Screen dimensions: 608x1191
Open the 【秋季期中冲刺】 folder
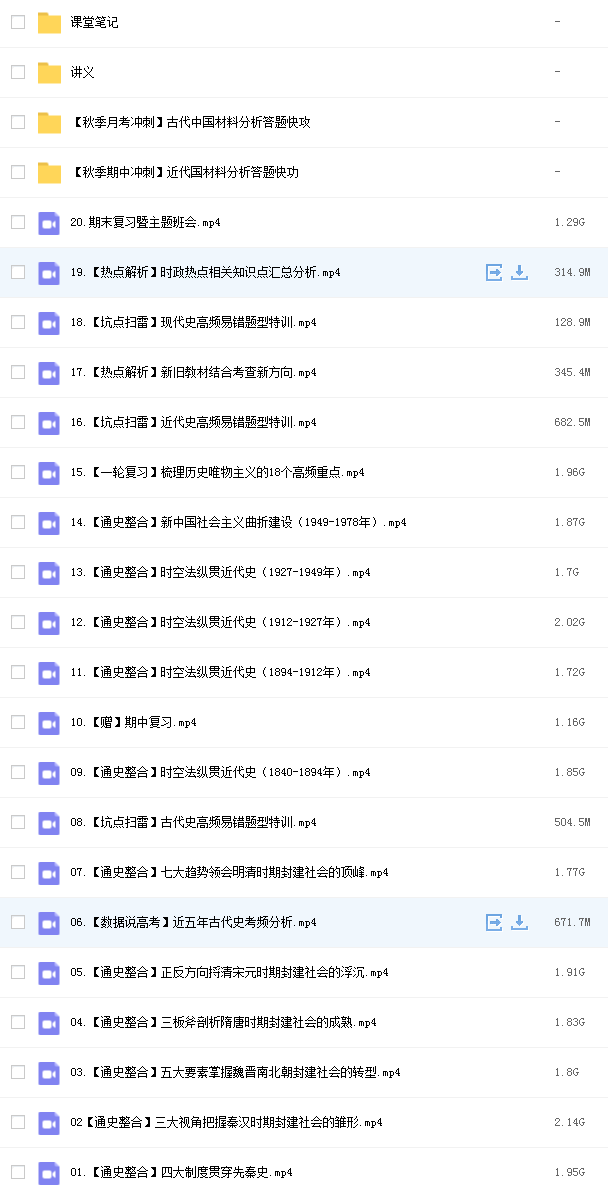tap(184, 172)
